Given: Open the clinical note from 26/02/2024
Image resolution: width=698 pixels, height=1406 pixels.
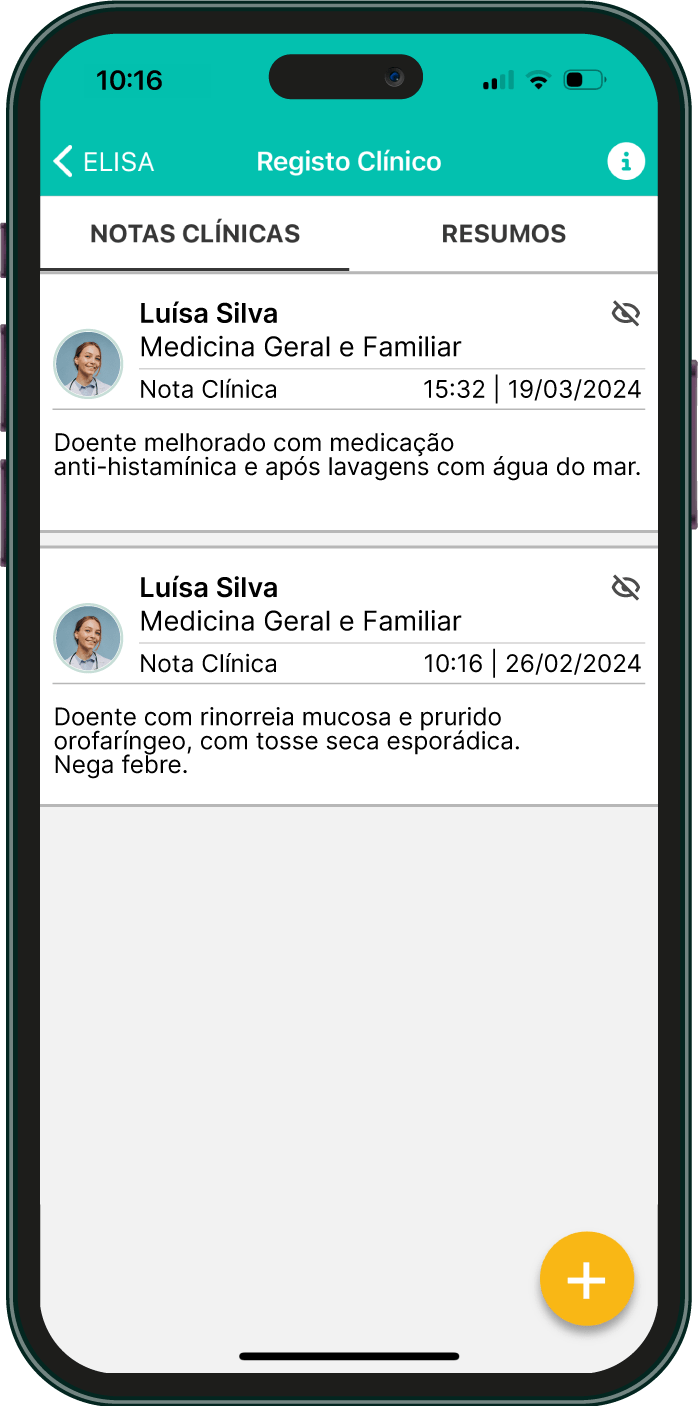Looking at the screenshot, I should [x=348, y=740].
